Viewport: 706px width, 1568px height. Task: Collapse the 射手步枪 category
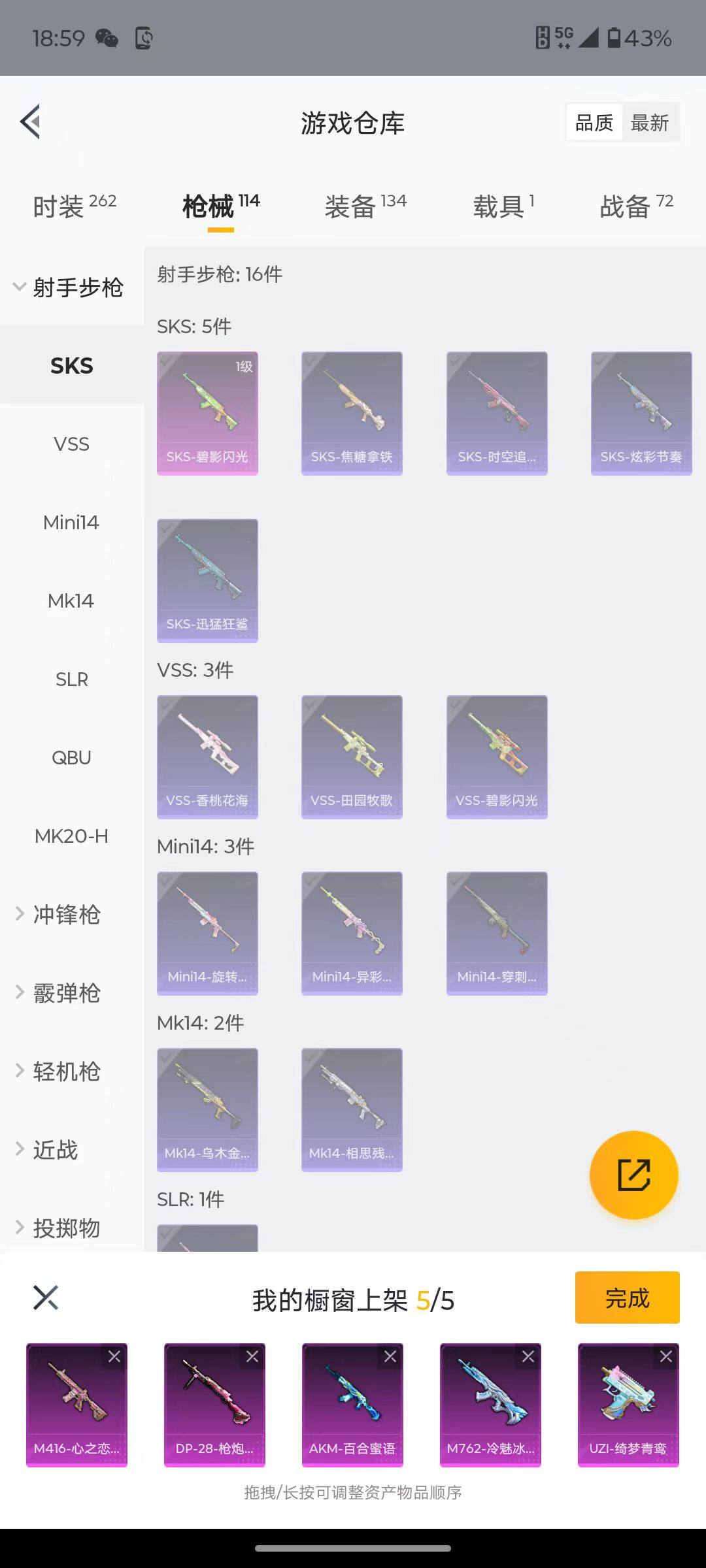(x=69, y=287)
